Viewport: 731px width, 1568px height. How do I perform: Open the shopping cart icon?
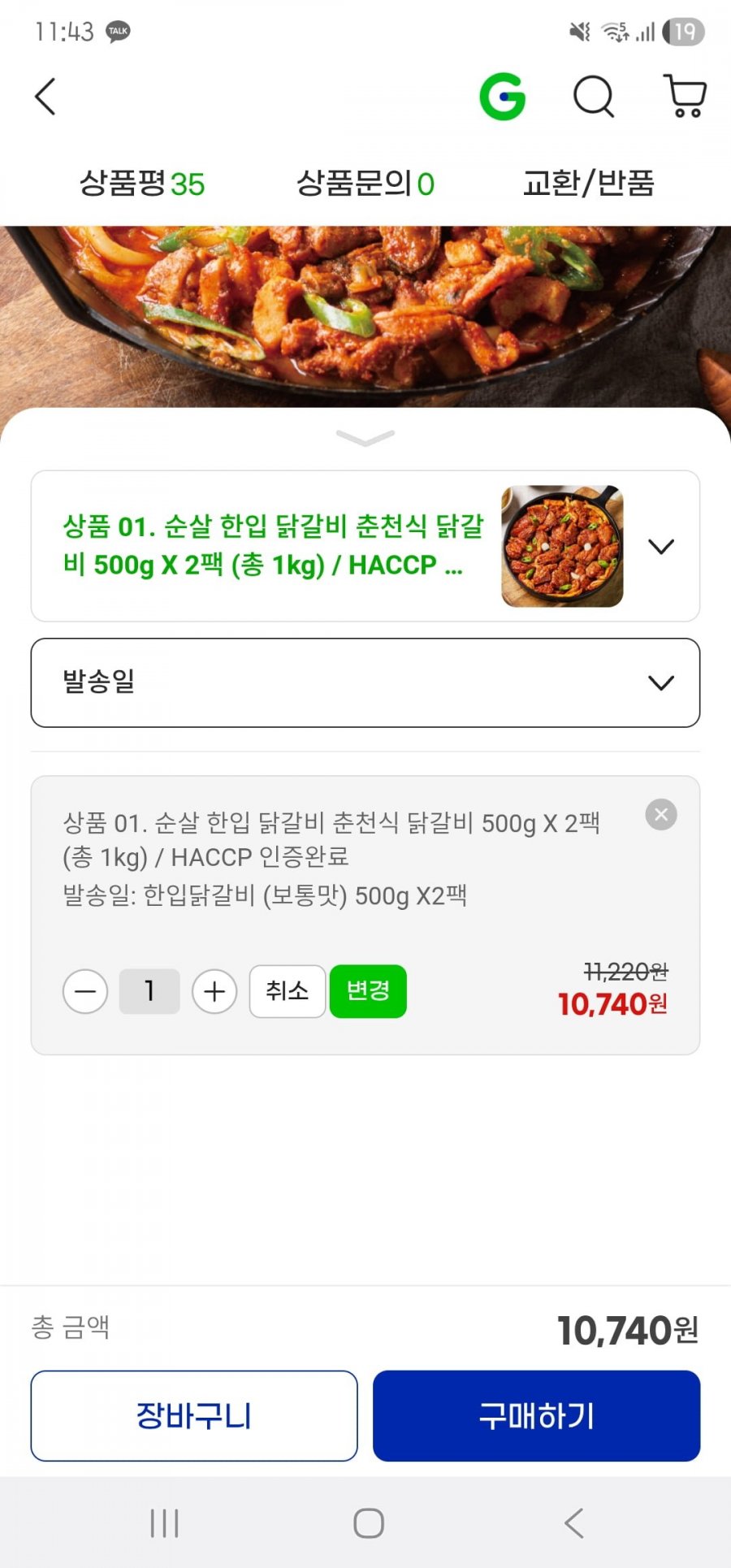pyautogui.click(x=686, y=97)
